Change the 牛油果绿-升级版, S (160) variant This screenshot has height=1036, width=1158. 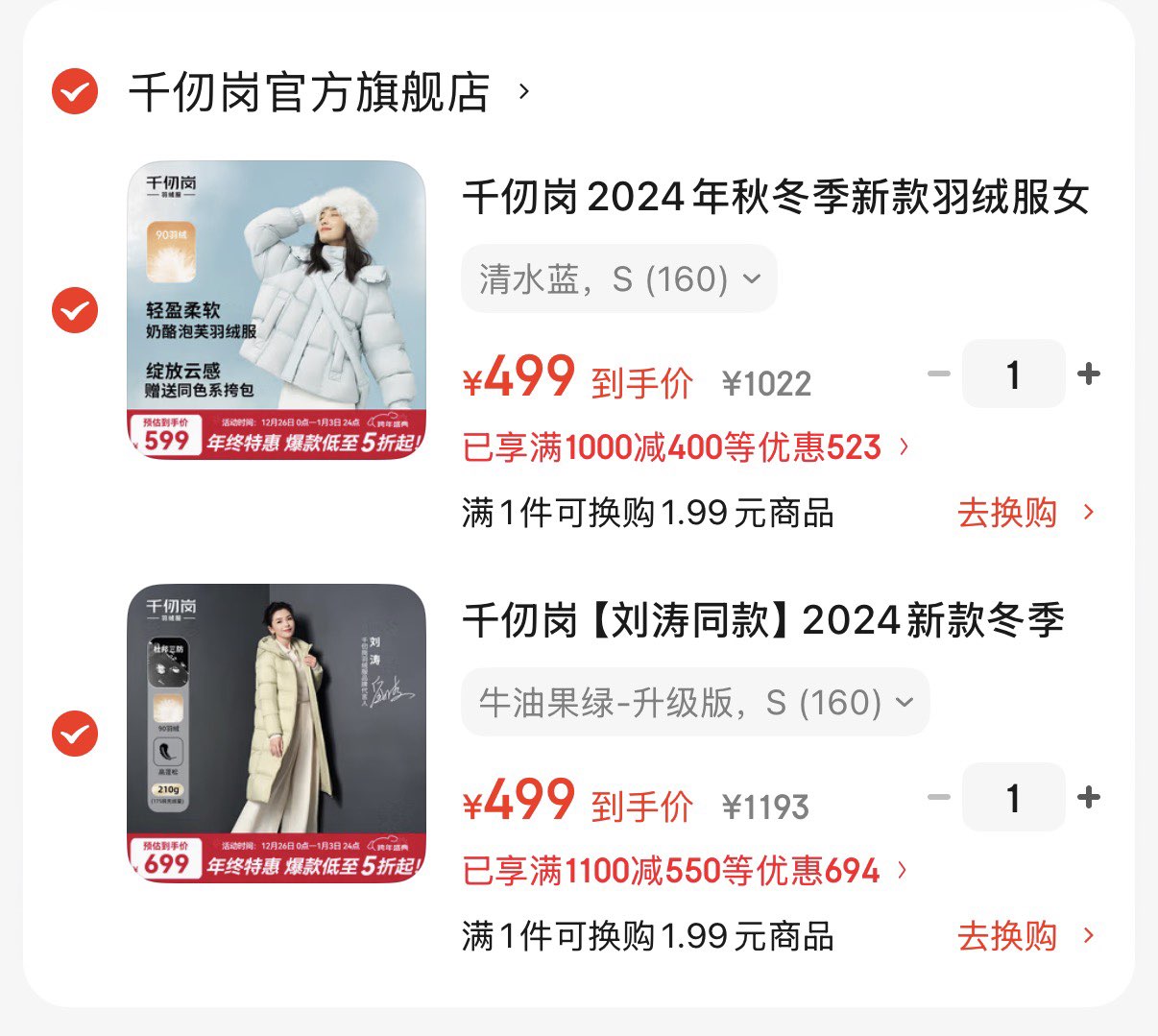pos(694,703)
